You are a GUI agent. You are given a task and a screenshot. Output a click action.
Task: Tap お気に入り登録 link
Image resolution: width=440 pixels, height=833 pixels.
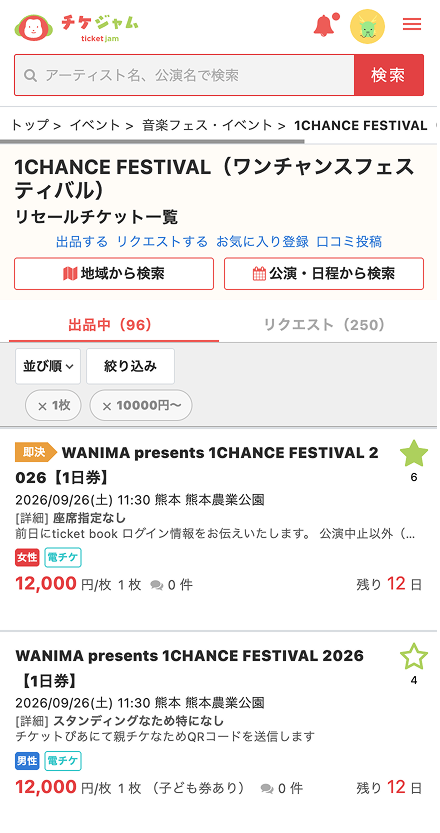click(262, 242)
